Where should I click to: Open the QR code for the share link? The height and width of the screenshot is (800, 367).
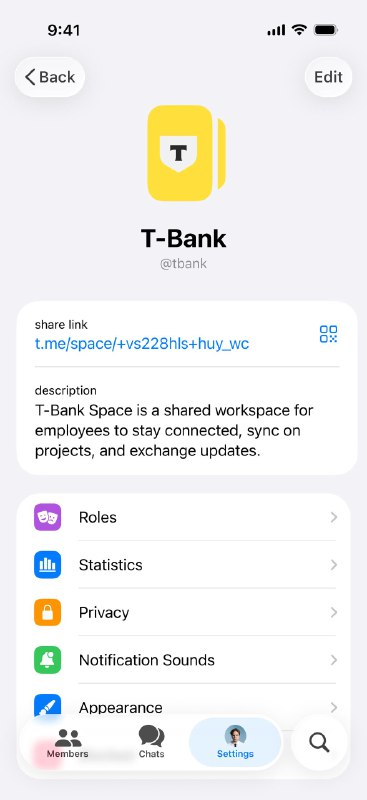coord(328,334)
